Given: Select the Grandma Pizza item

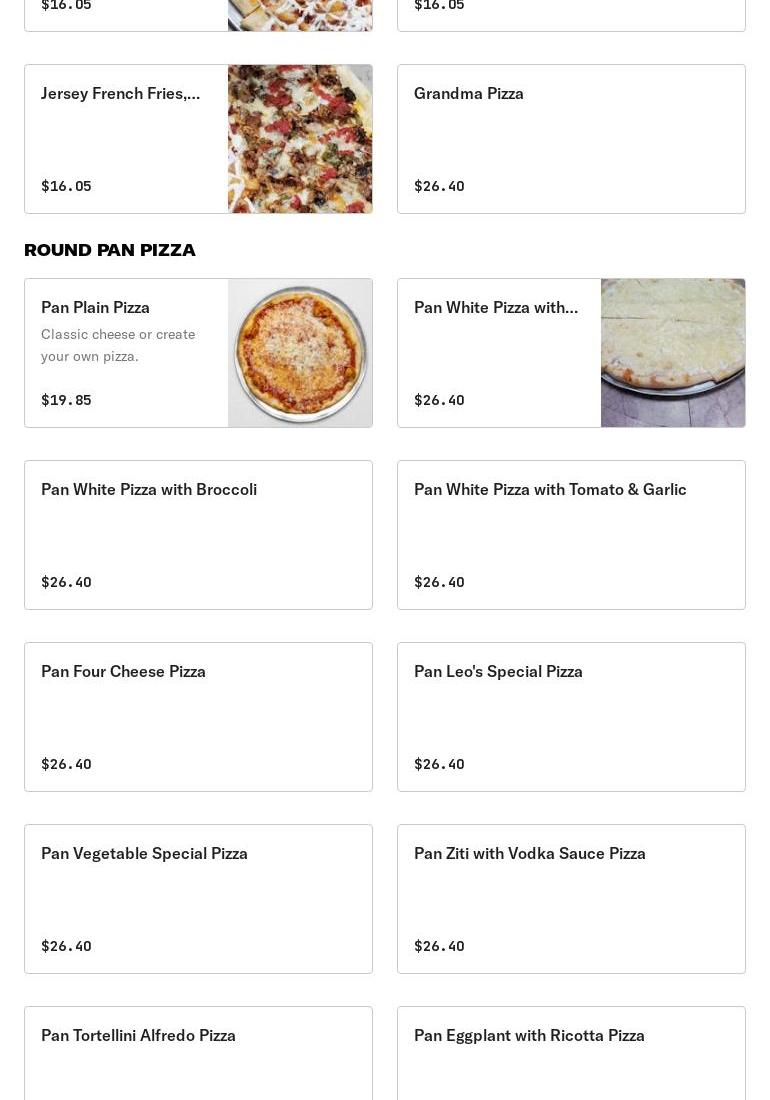Looking at the screenshot, I should 571,139.
